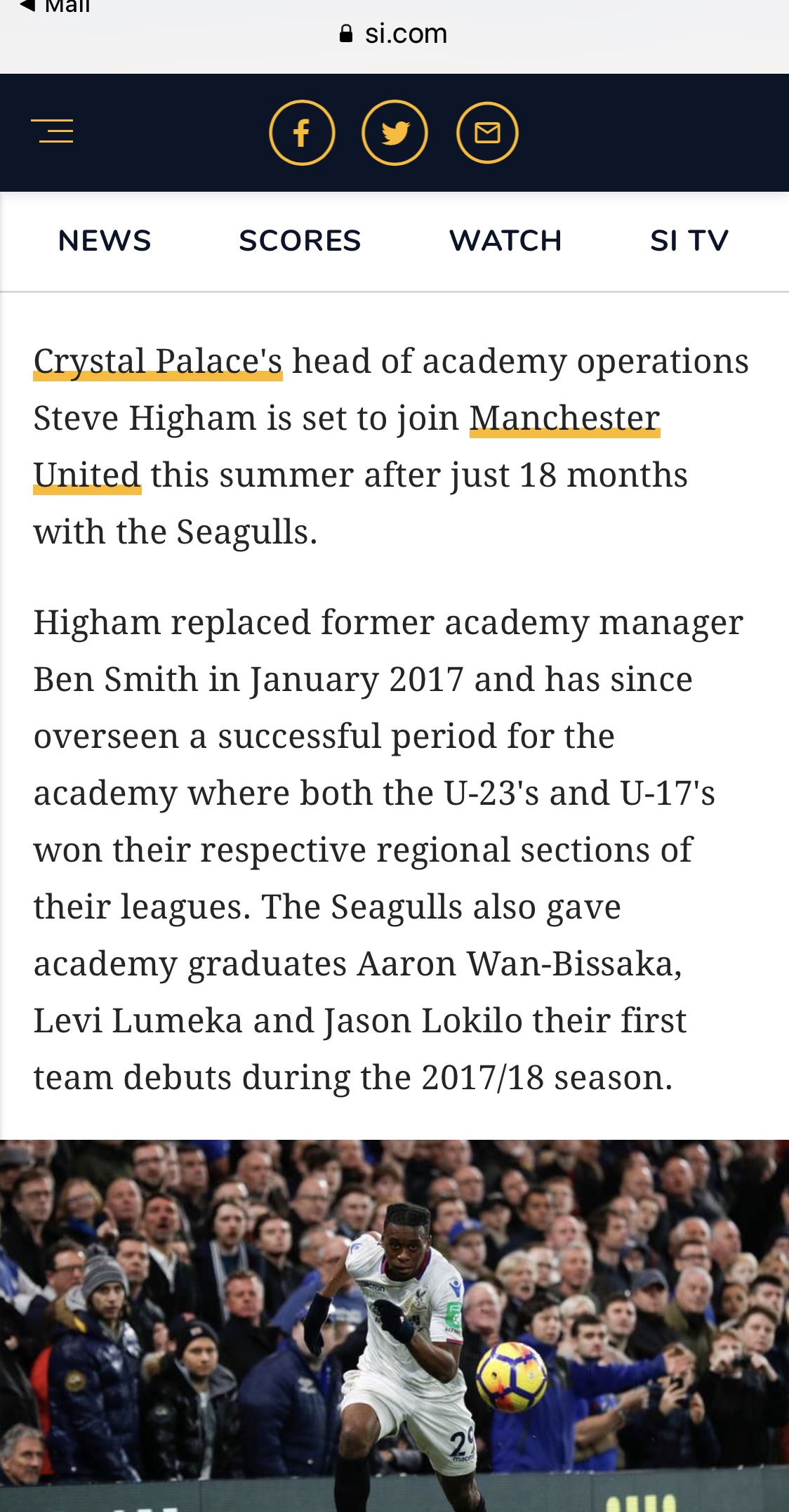This screenshot has width=789, height=1512.
Task: Return to Mail app
Action: [55, 7]
